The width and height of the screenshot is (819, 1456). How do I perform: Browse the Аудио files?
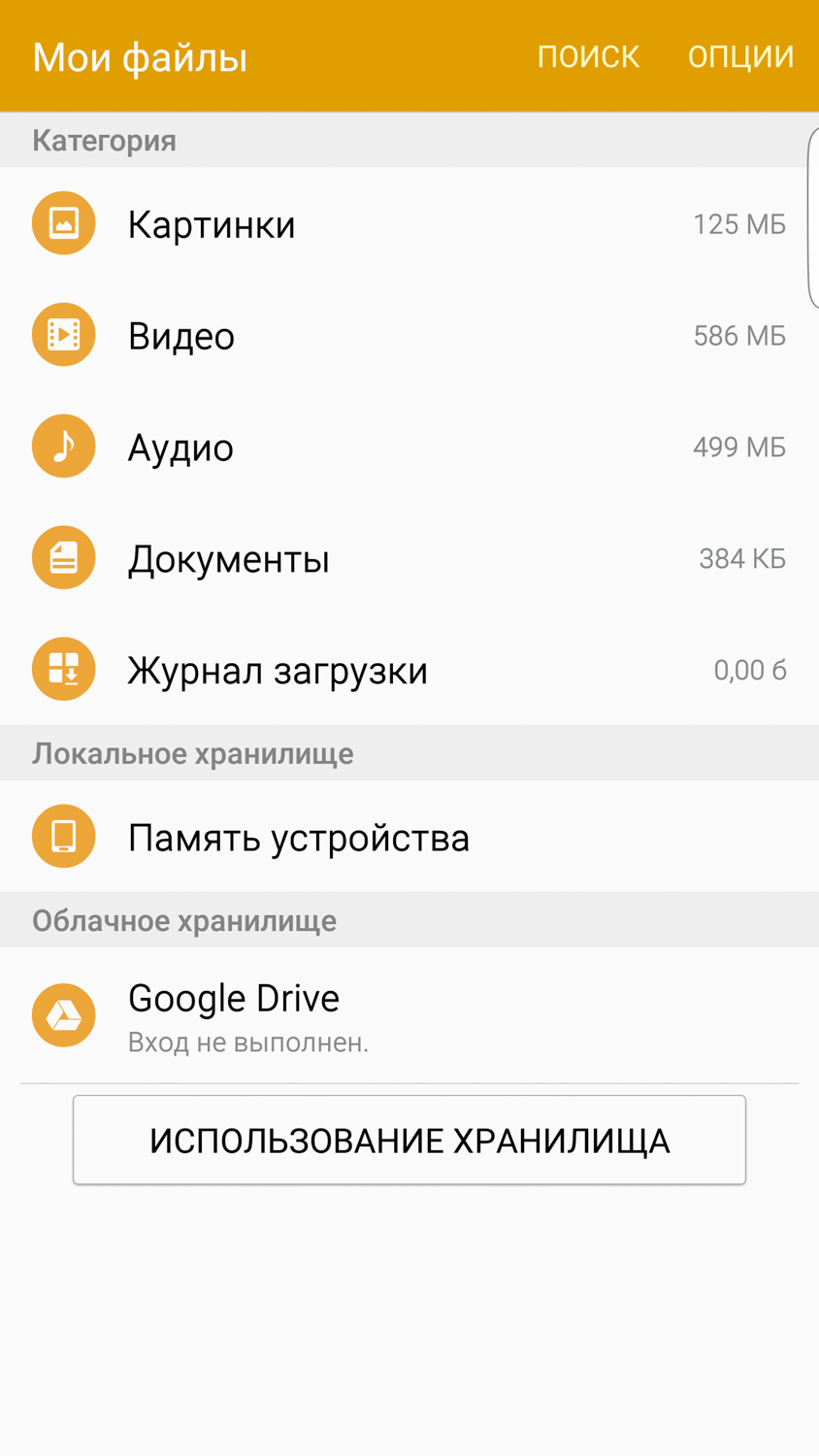coord(408,447)
